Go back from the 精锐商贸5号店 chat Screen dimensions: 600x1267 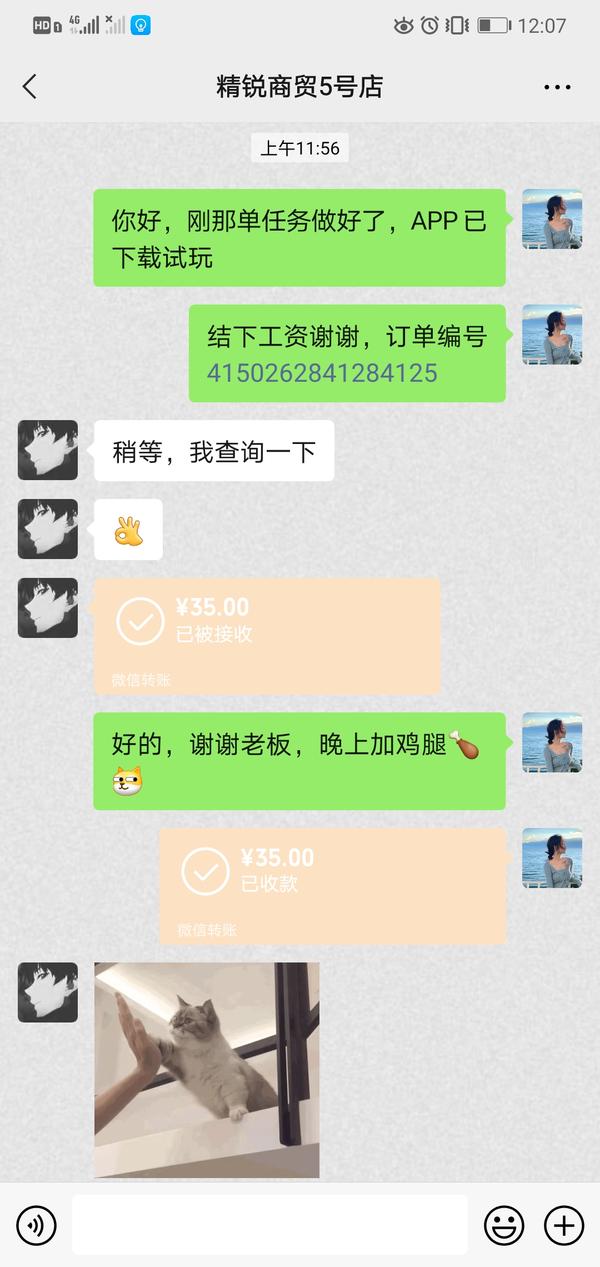point(30,87)
